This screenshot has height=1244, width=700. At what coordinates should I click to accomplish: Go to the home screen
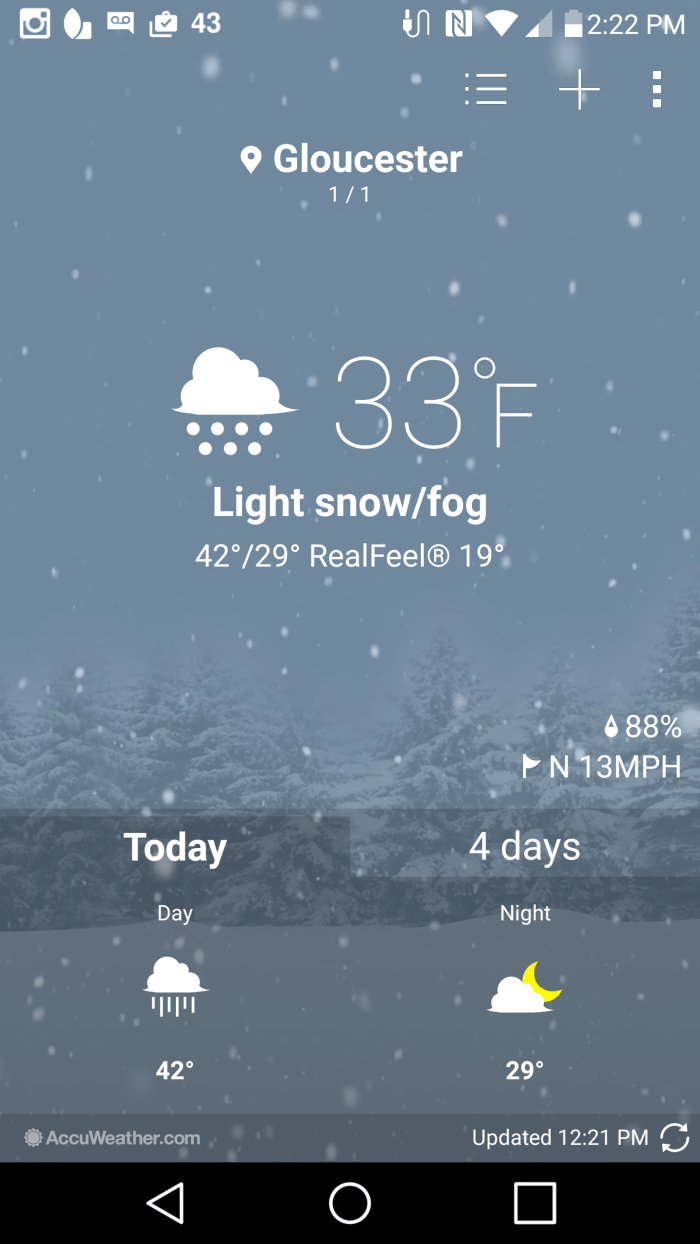(350, 1203)
